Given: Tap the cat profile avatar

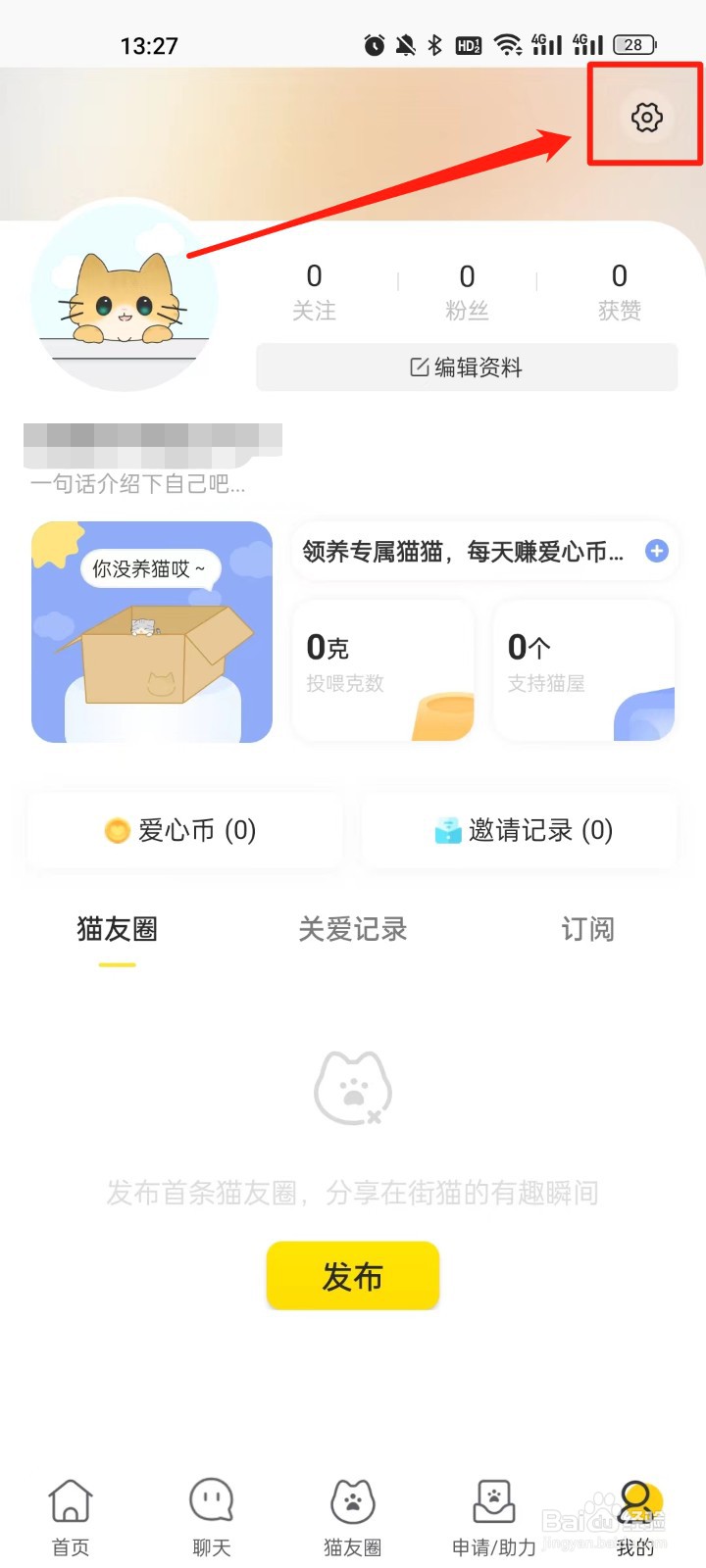Looking at the screenshot, I should tap(125, 294).
